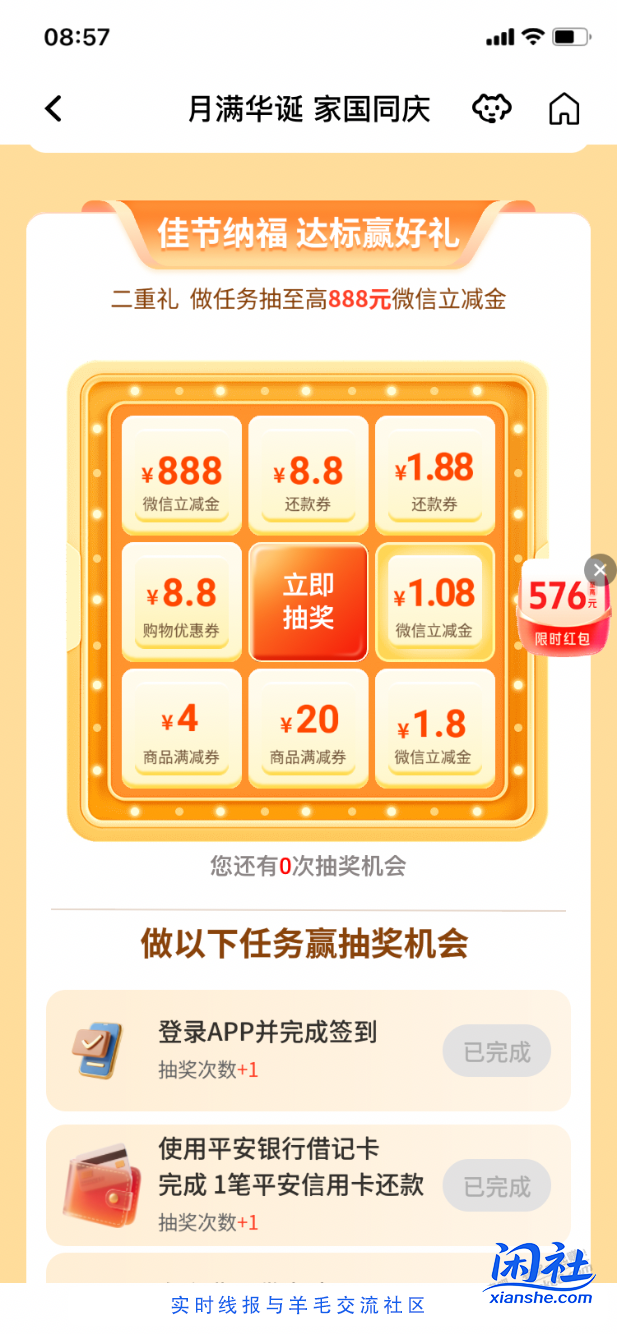
Task: Dismiss the 限时红包 floating banner
Action: [x=599, y=570]
